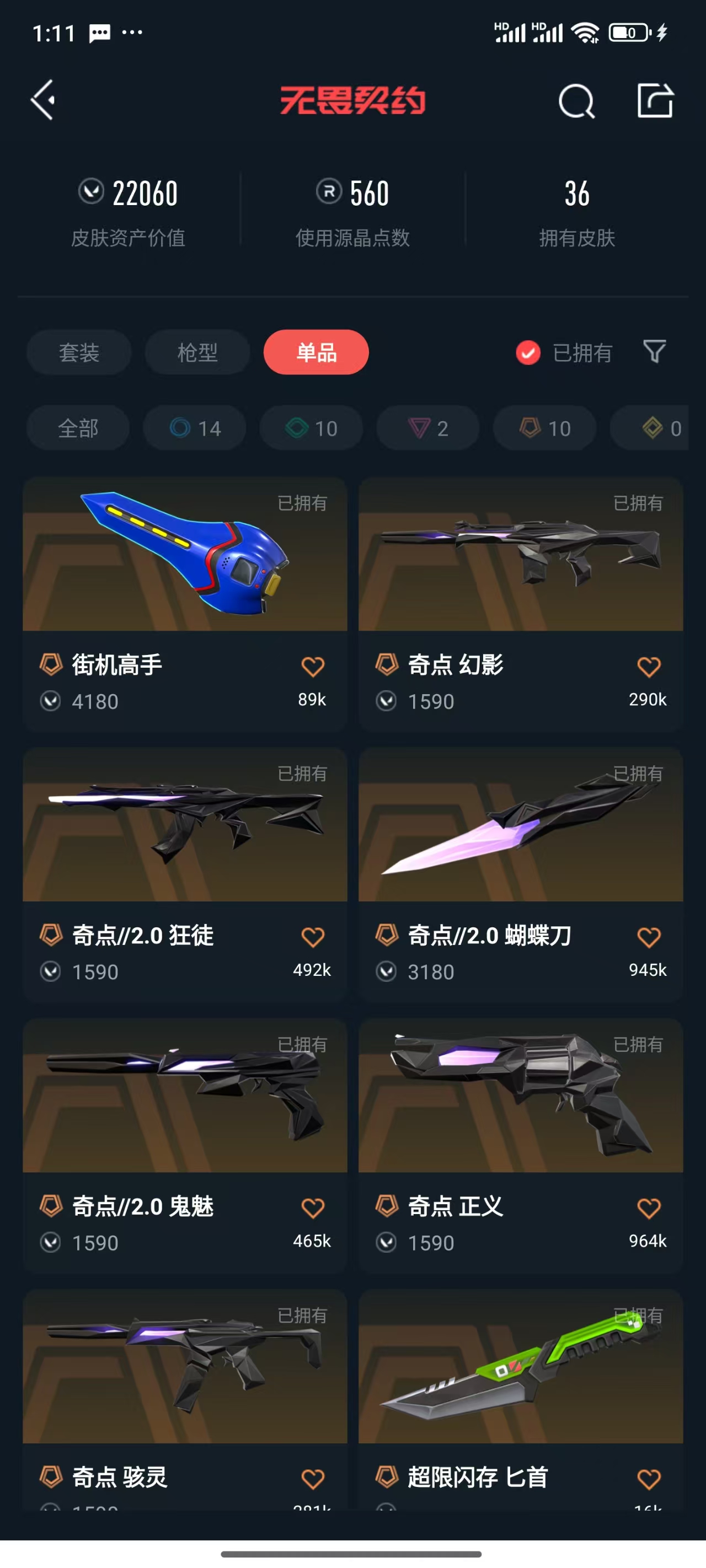Open the filter funnel icon
The height and width of the screenshot is (1568, 706).
[x=654, y=351]
